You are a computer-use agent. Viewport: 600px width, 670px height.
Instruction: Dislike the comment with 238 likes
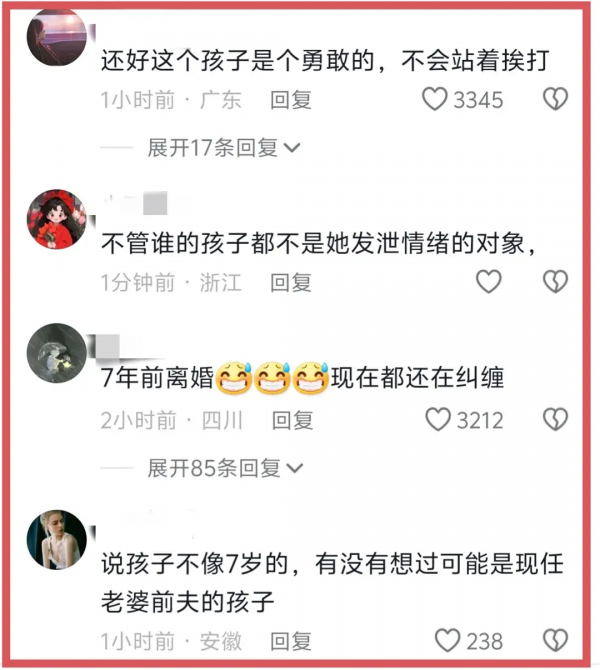coord(555,641)
